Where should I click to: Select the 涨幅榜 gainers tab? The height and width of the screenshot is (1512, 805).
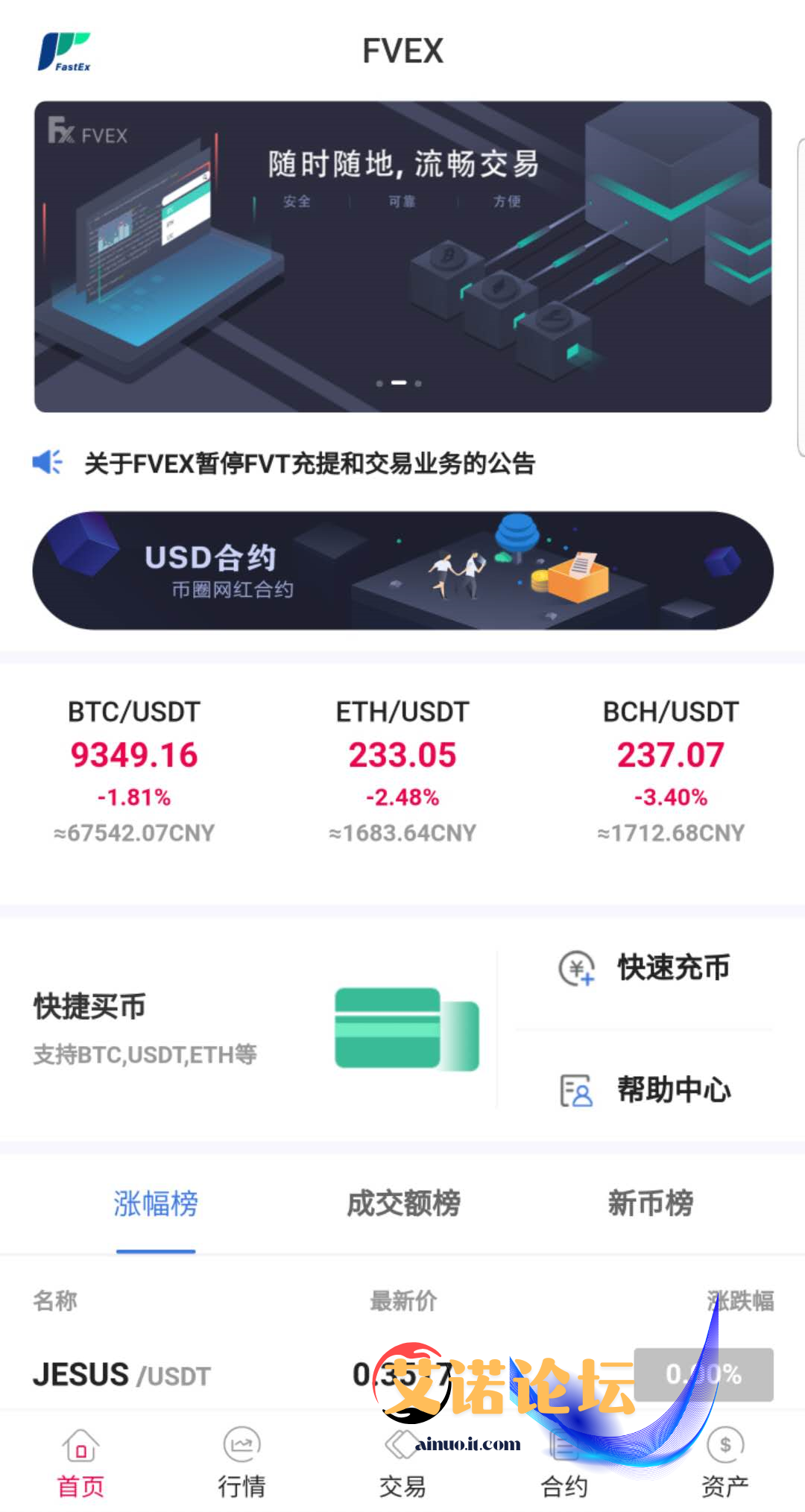click(156, 1203)
